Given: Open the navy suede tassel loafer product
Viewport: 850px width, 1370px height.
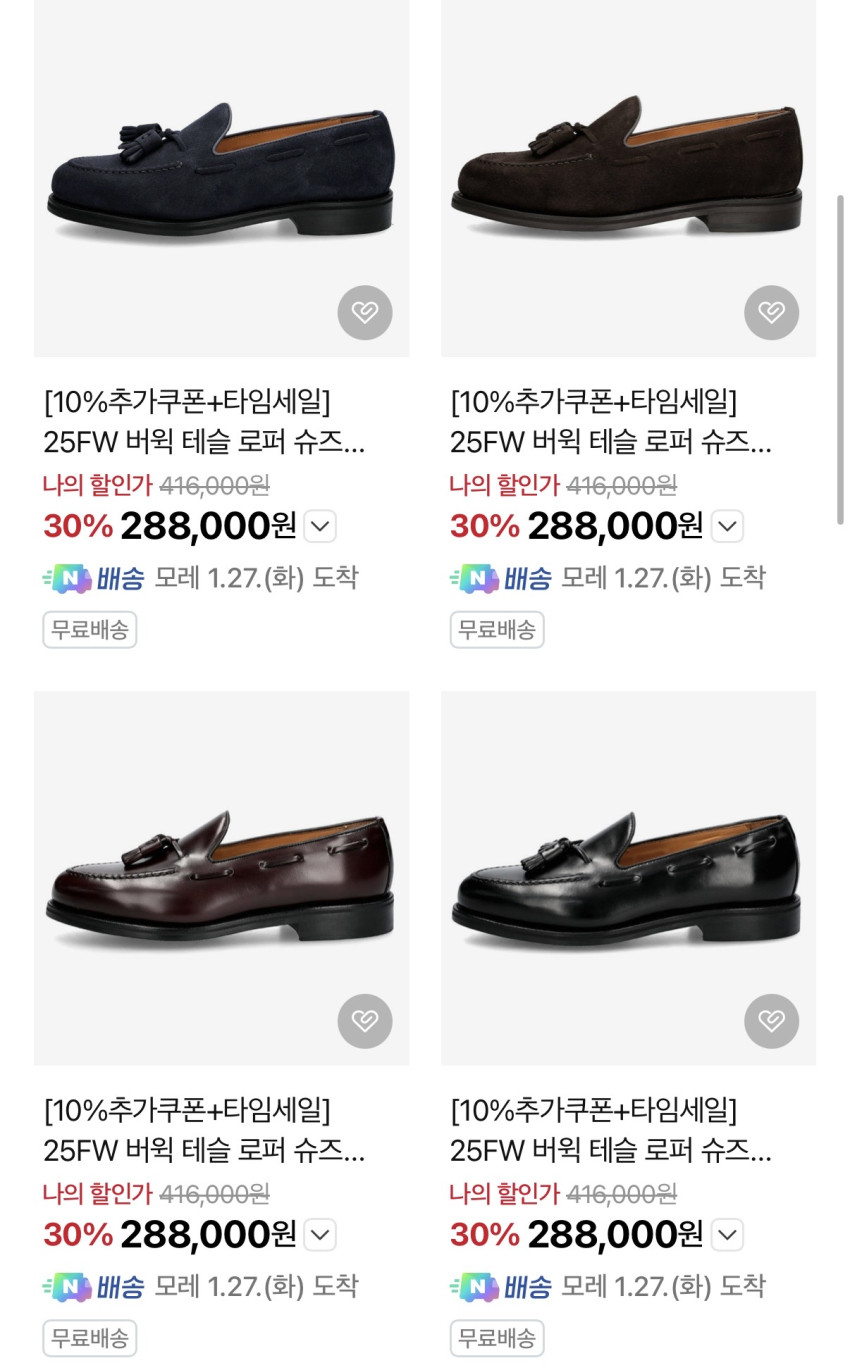Looking at the screenshot, I should tap(221, 170).
